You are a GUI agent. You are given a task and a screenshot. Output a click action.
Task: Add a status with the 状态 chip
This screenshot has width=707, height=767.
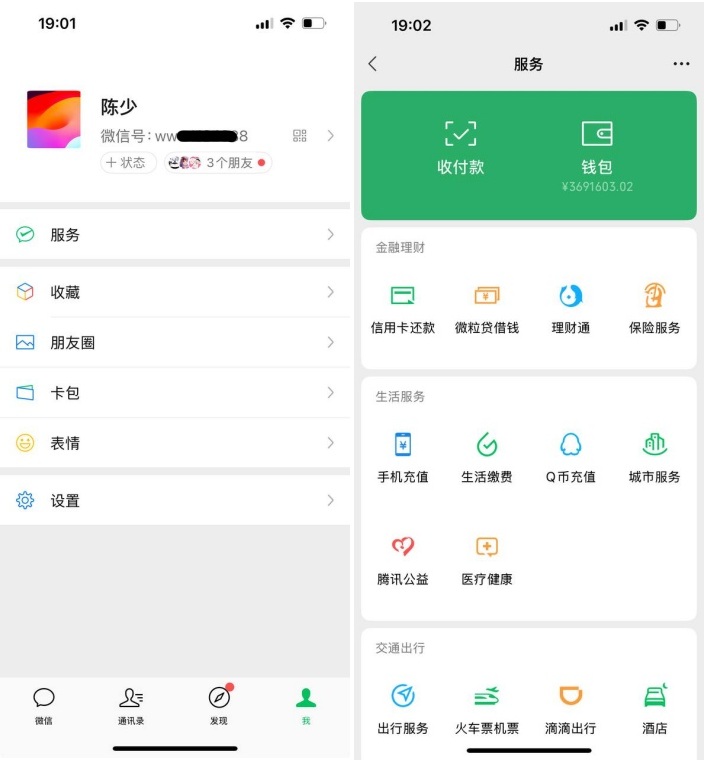(x=128, y=162)
